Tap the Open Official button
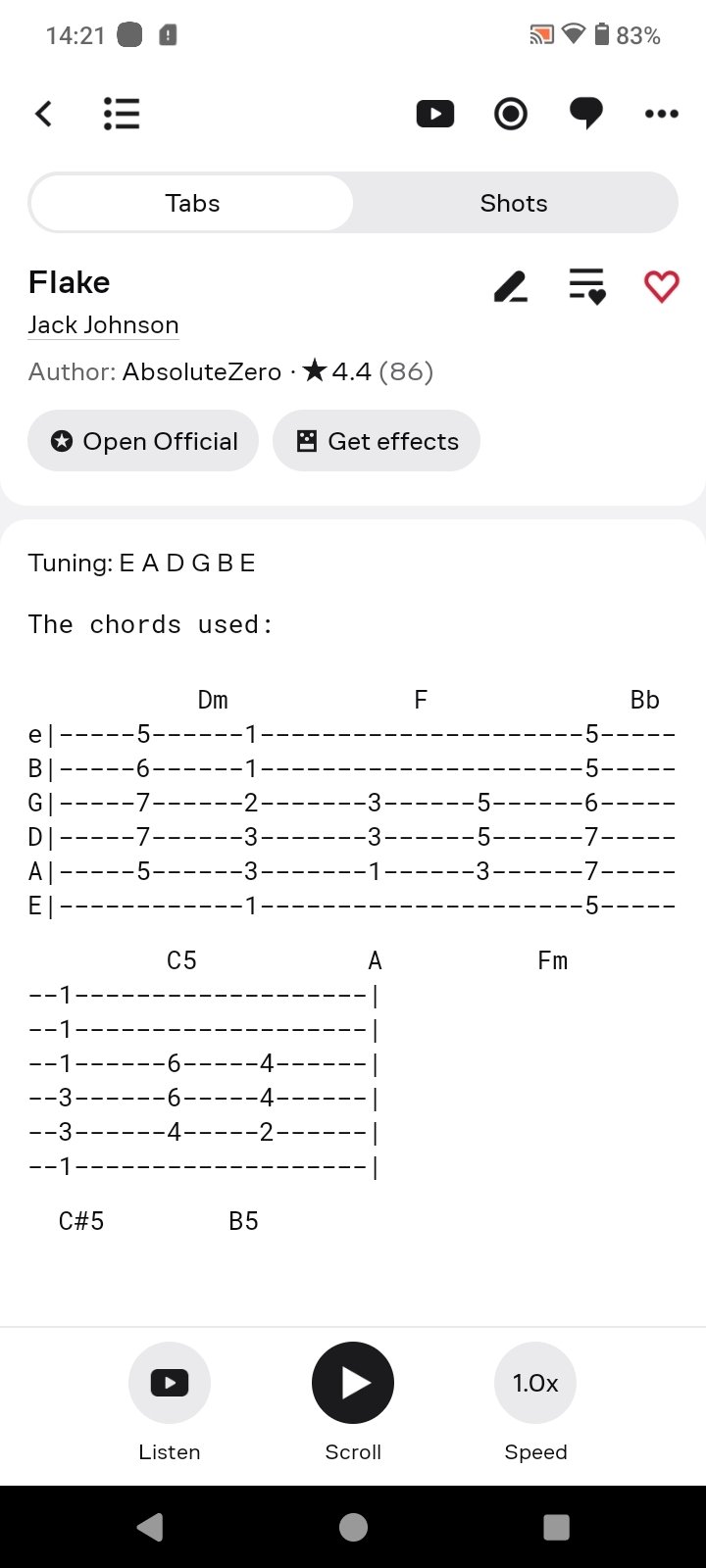 click(x=143, y=441)
